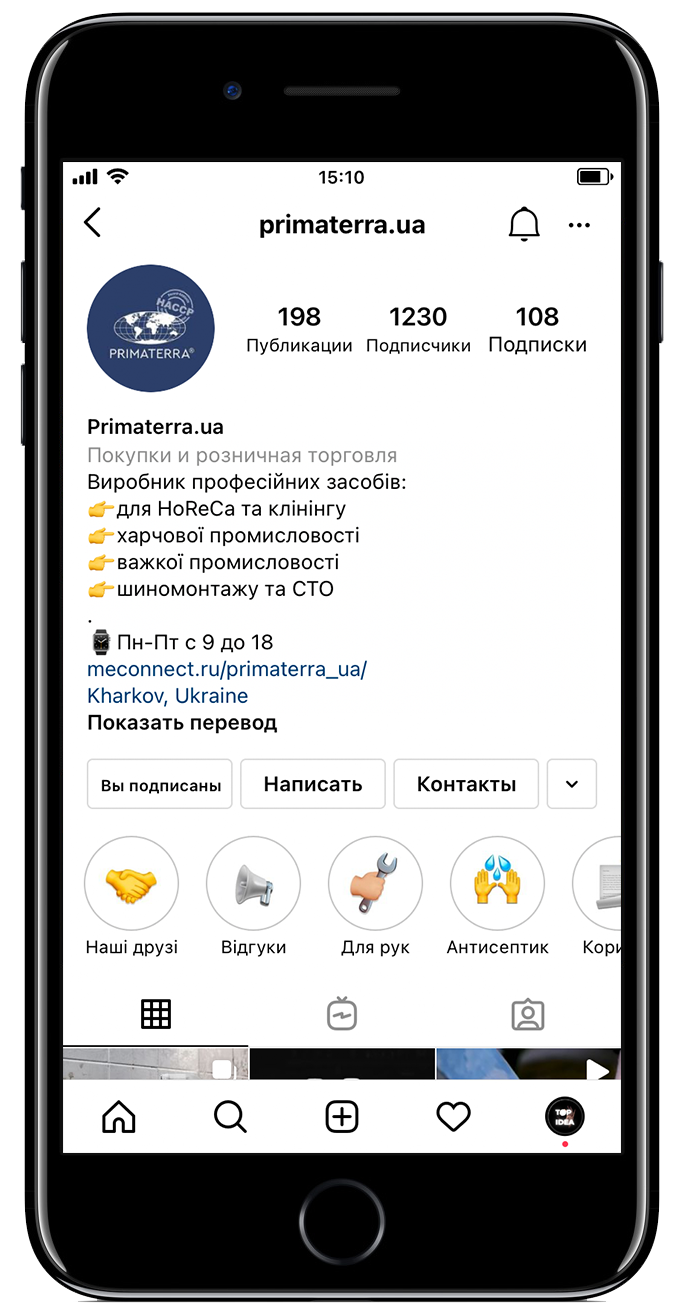The image size is (684, 1314).
Task: Open the Відгуки highlight
Action: [x=254, y=884]
